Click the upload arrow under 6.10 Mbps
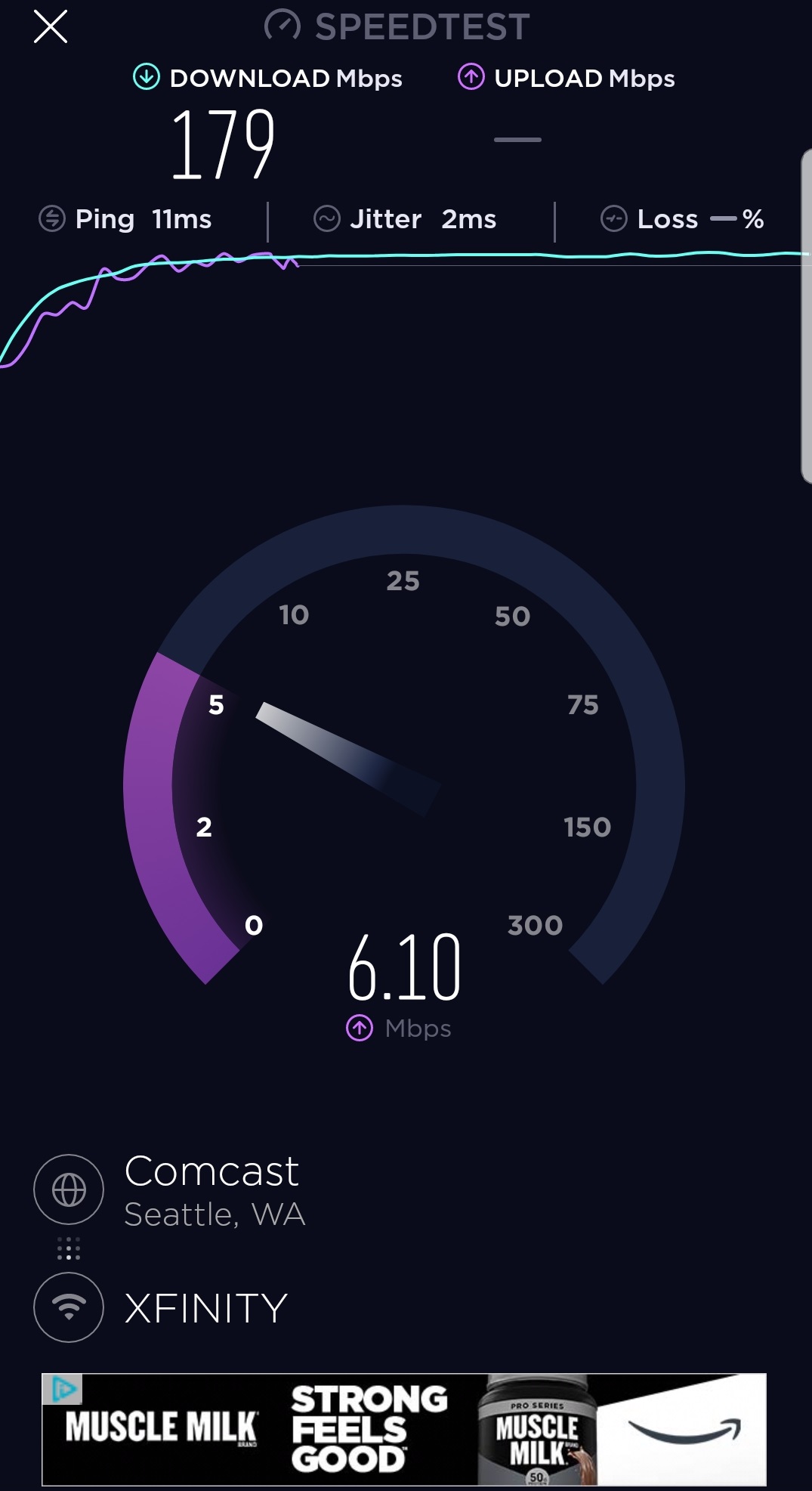 [360, 1026]
